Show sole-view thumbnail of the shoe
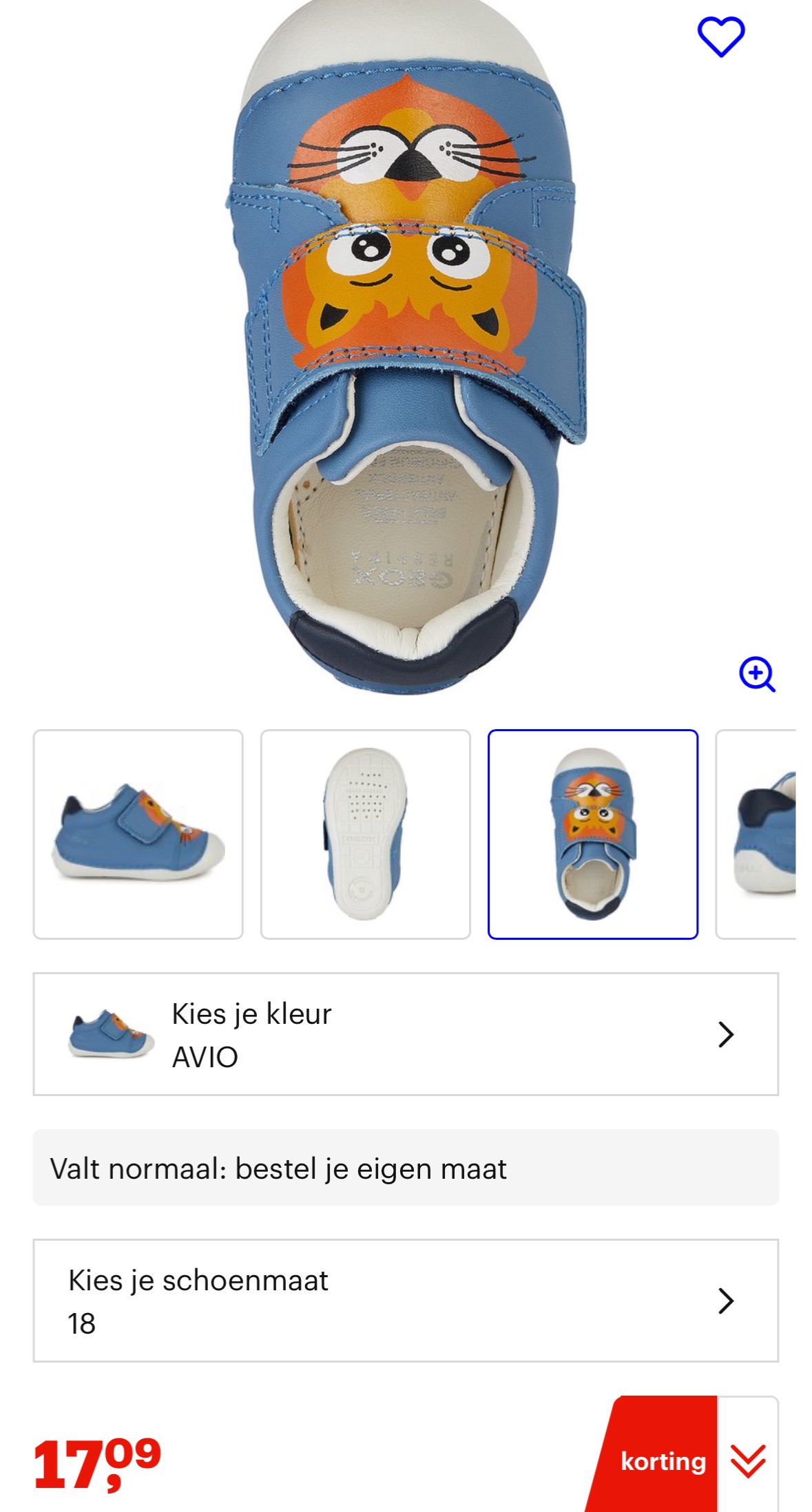 (x=366, y=834)
